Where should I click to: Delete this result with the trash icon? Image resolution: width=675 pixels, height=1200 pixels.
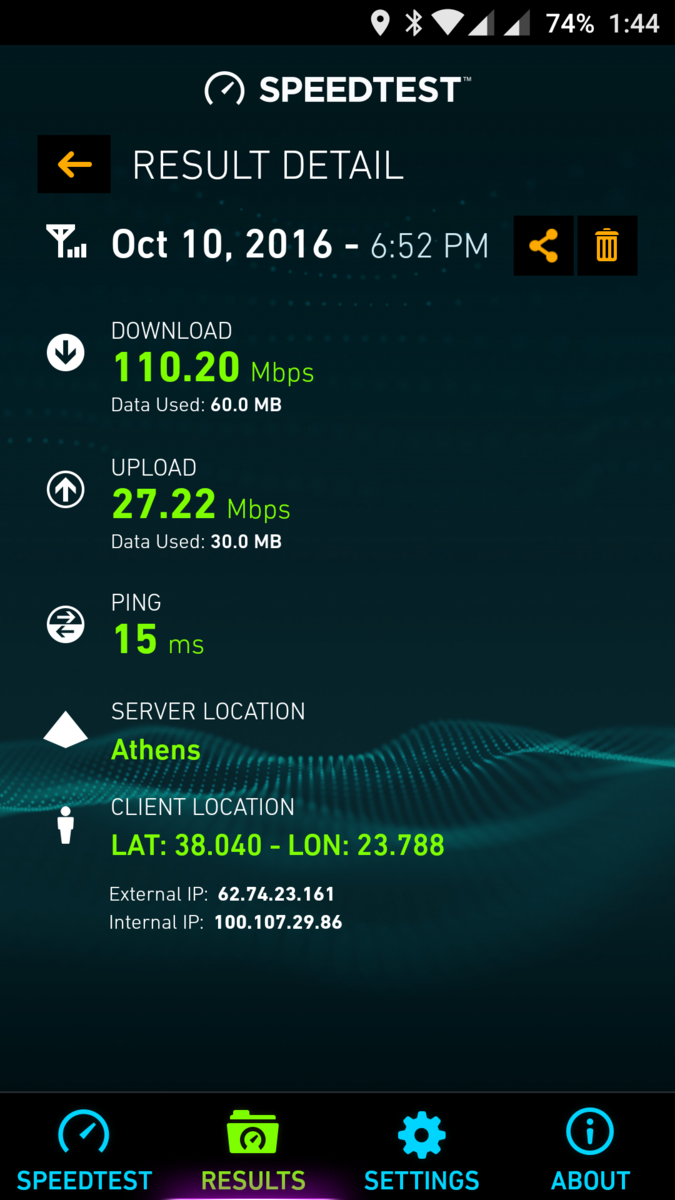607,245
